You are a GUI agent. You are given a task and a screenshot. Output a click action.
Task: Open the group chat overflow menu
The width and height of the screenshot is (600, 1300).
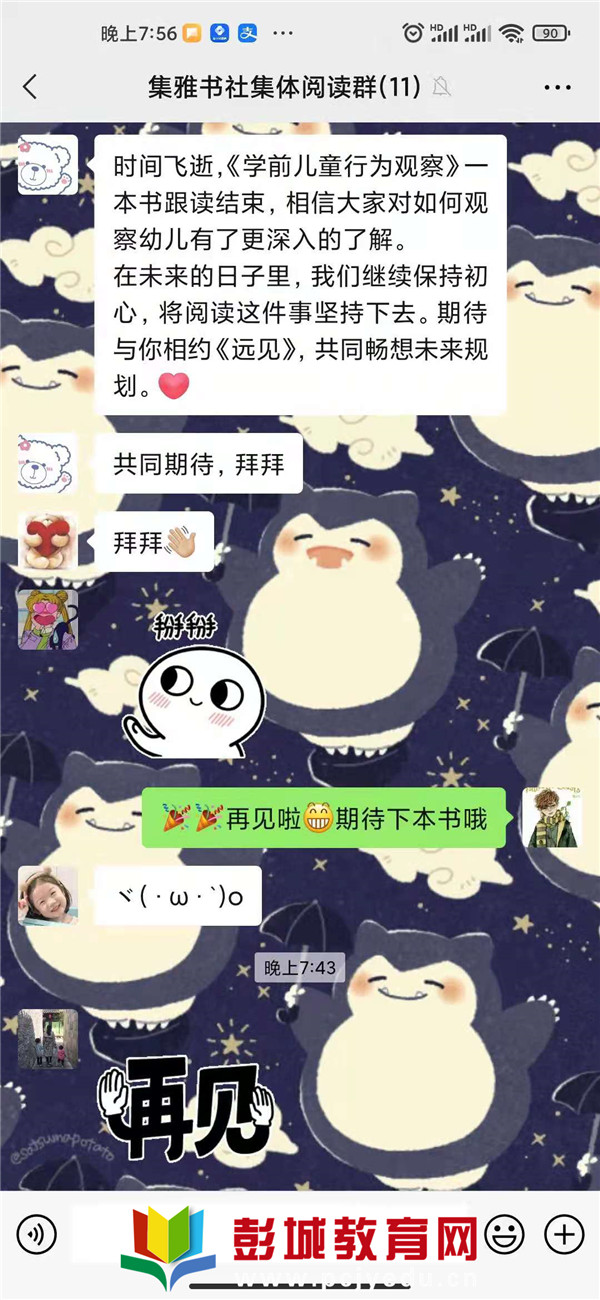tap(557, 87)
